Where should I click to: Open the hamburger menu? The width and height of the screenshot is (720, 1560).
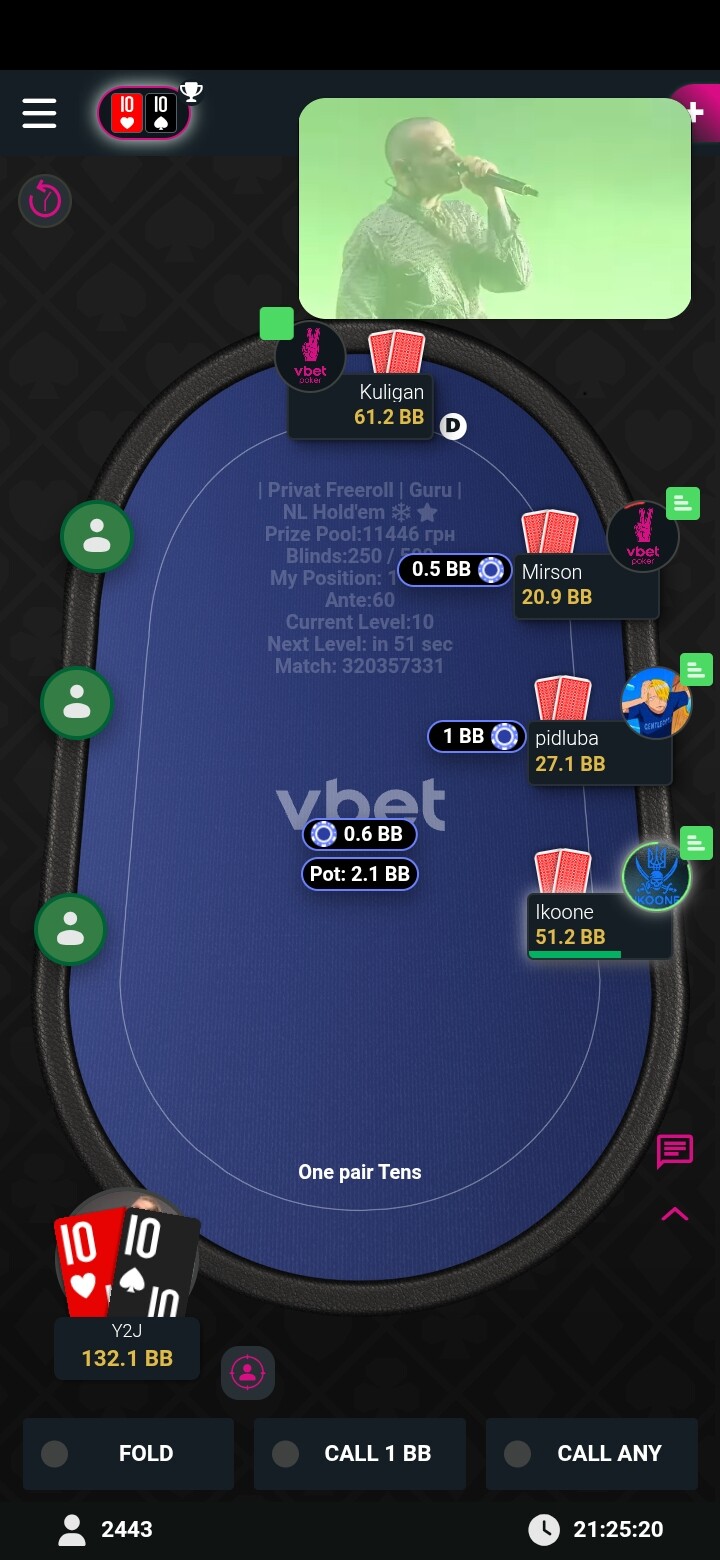tap(39, 113)
